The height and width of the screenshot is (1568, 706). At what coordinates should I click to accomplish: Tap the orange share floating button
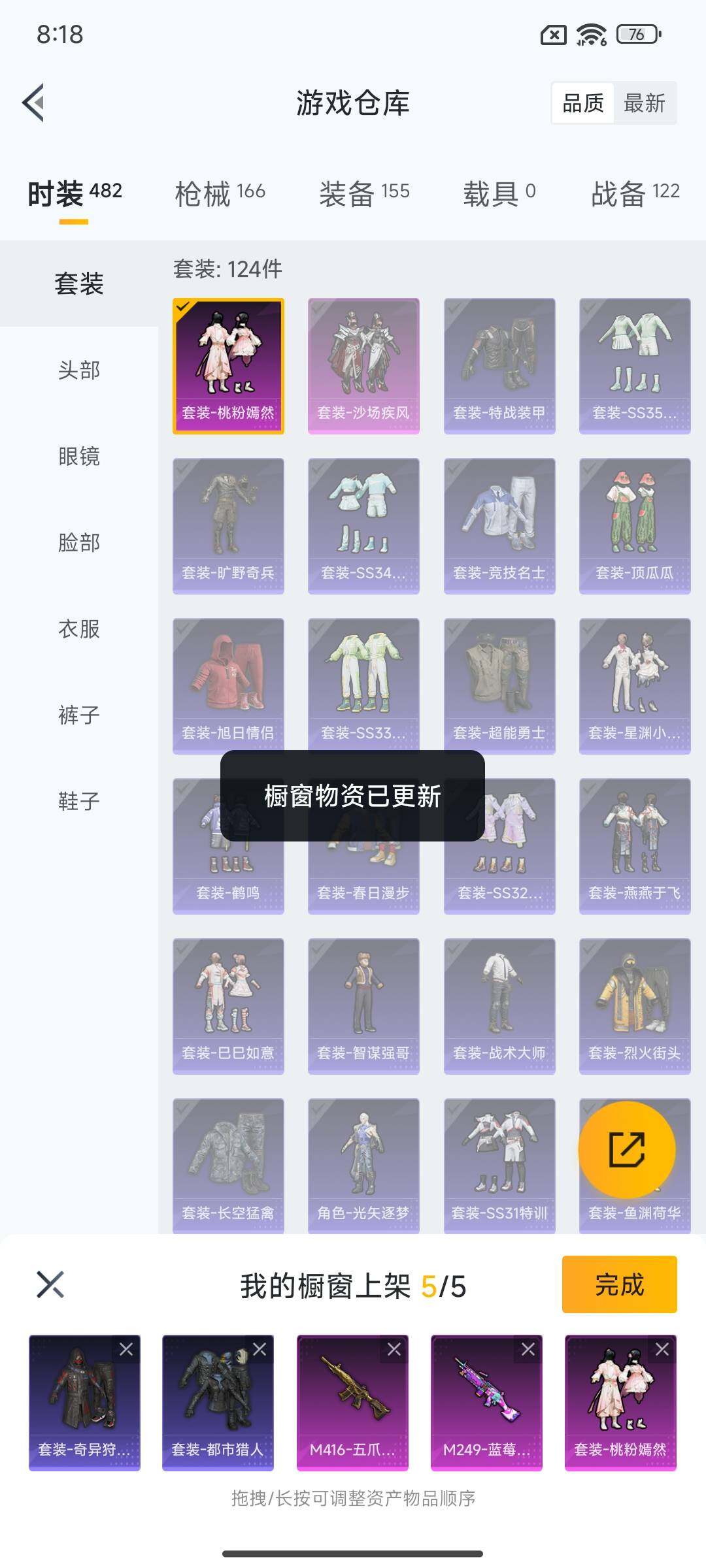click(x=627, y=1150)
